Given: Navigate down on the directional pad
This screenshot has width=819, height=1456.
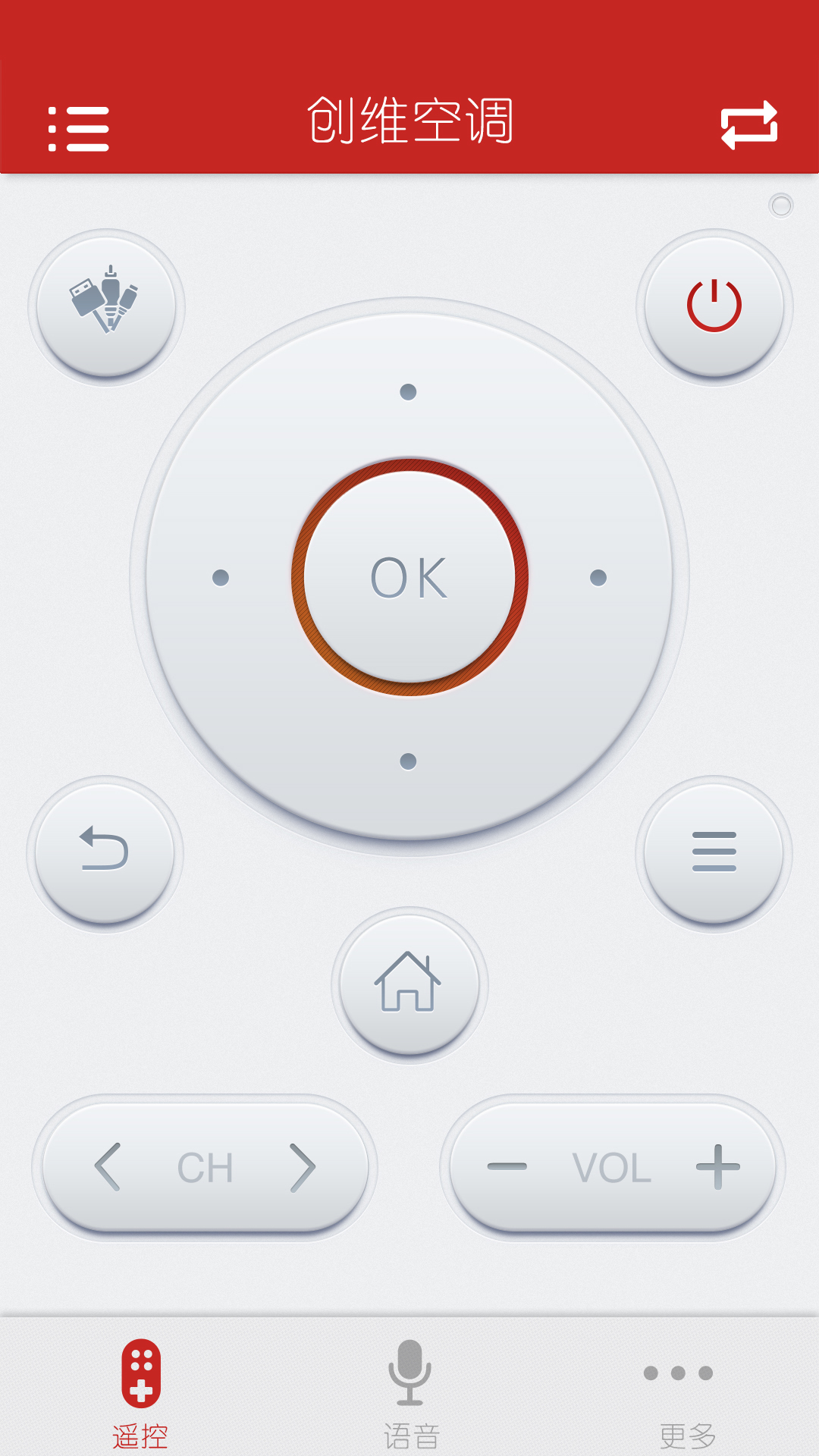Looking at the screenshot, I should (x=408, y=761).
